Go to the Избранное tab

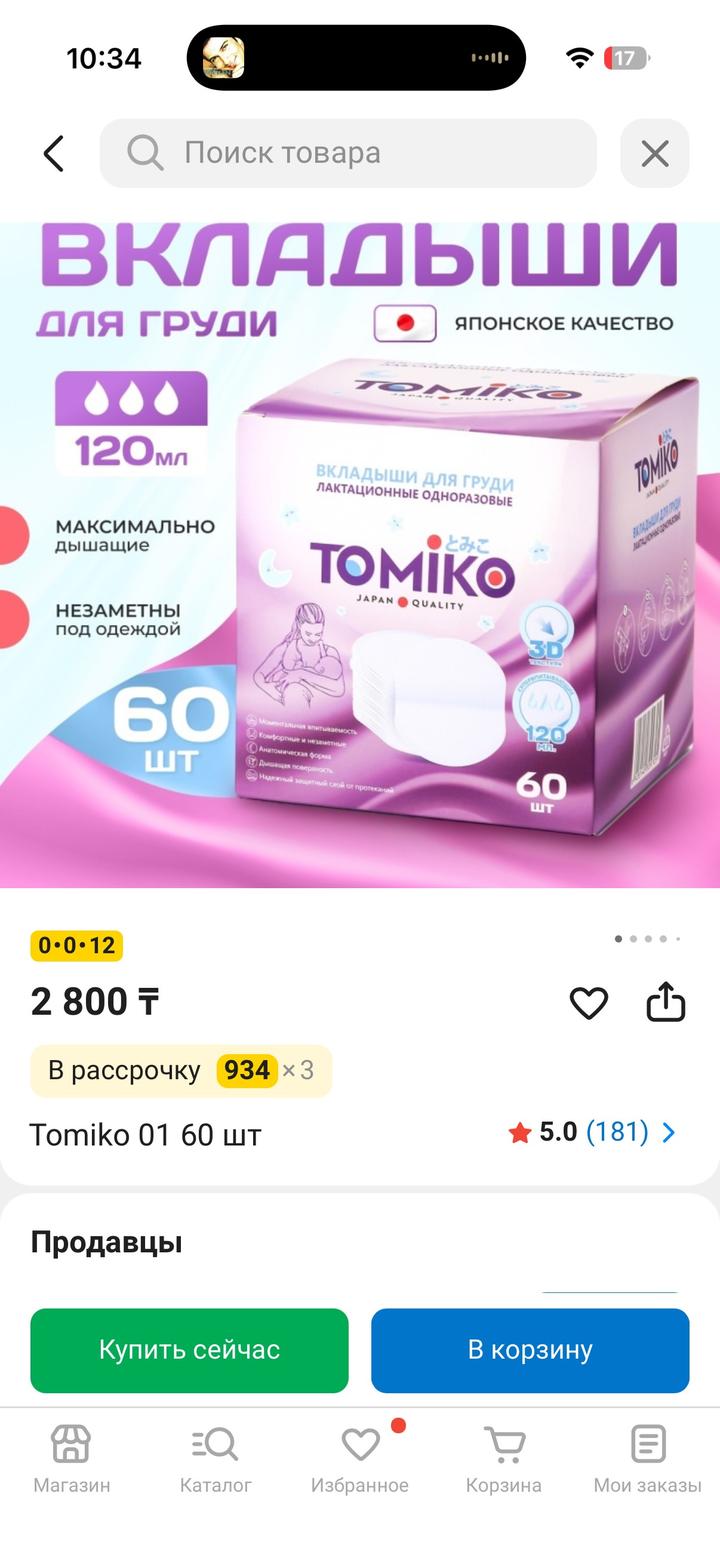(x=360, y=1460)
